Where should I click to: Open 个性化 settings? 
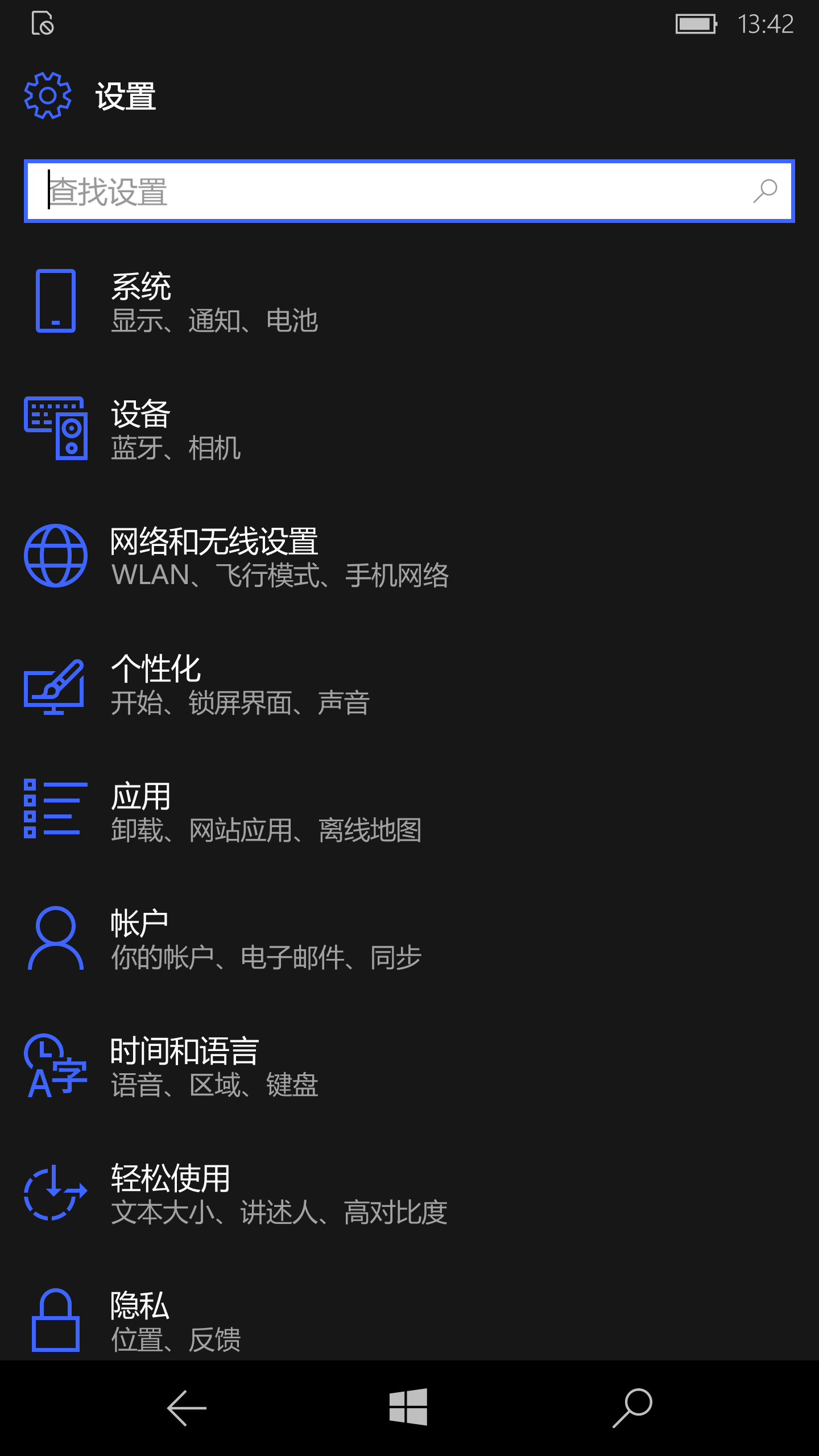[x=409, y=684]
